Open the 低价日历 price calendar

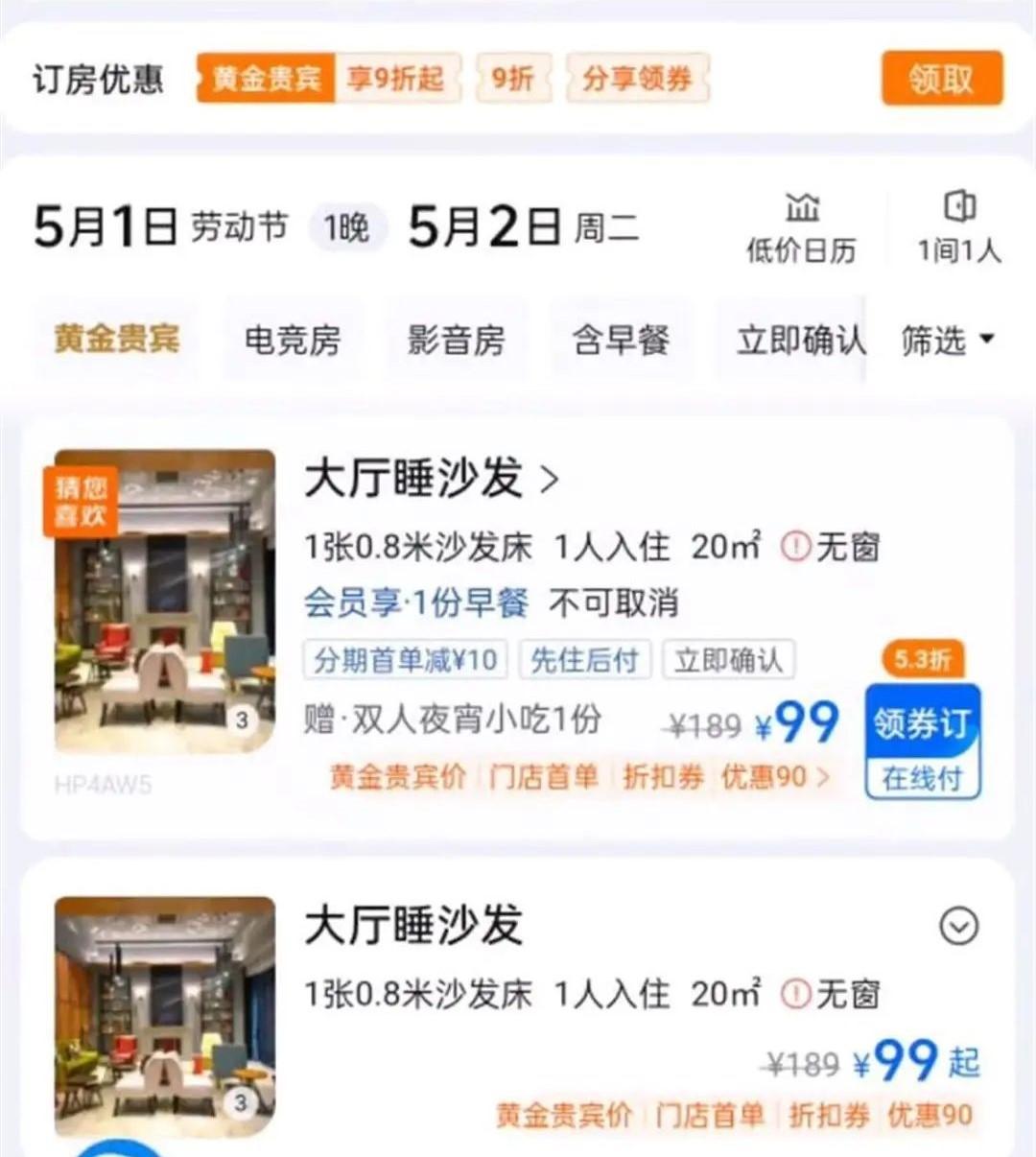(801, 228)
